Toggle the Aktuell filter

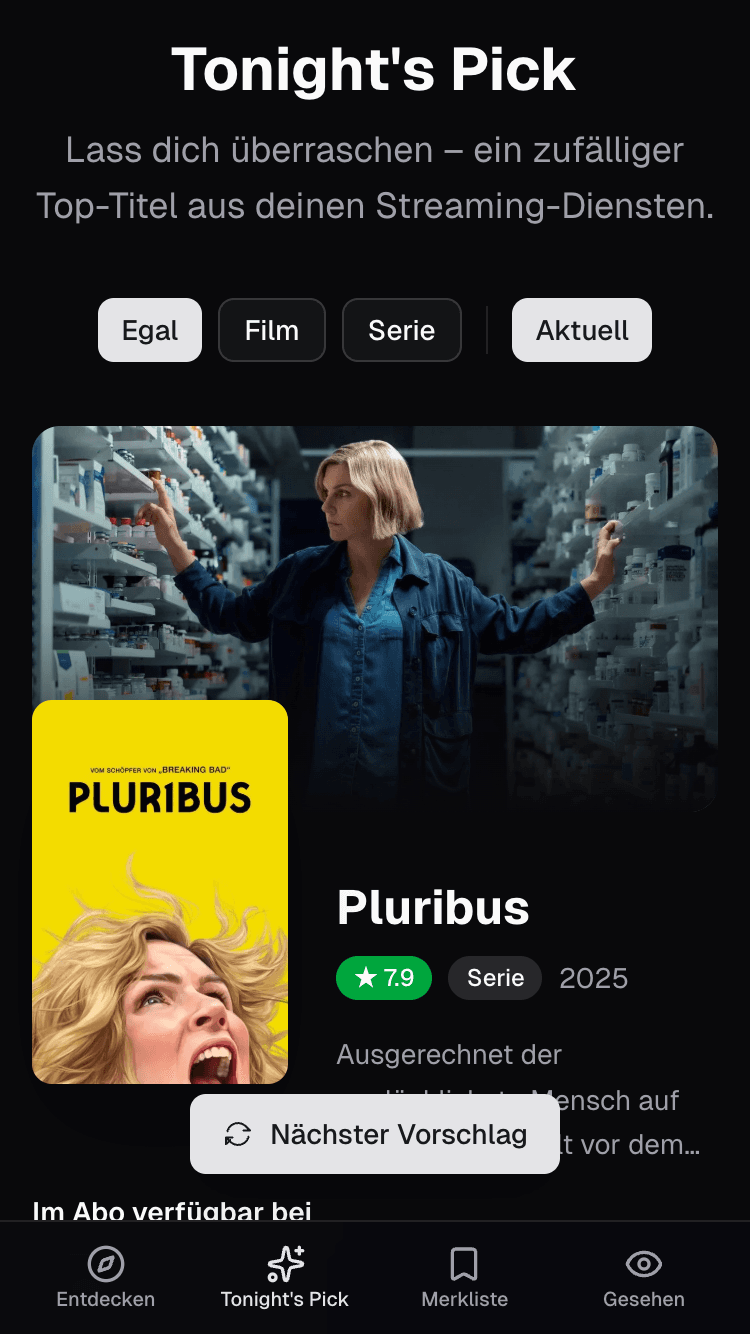[582, 330]
